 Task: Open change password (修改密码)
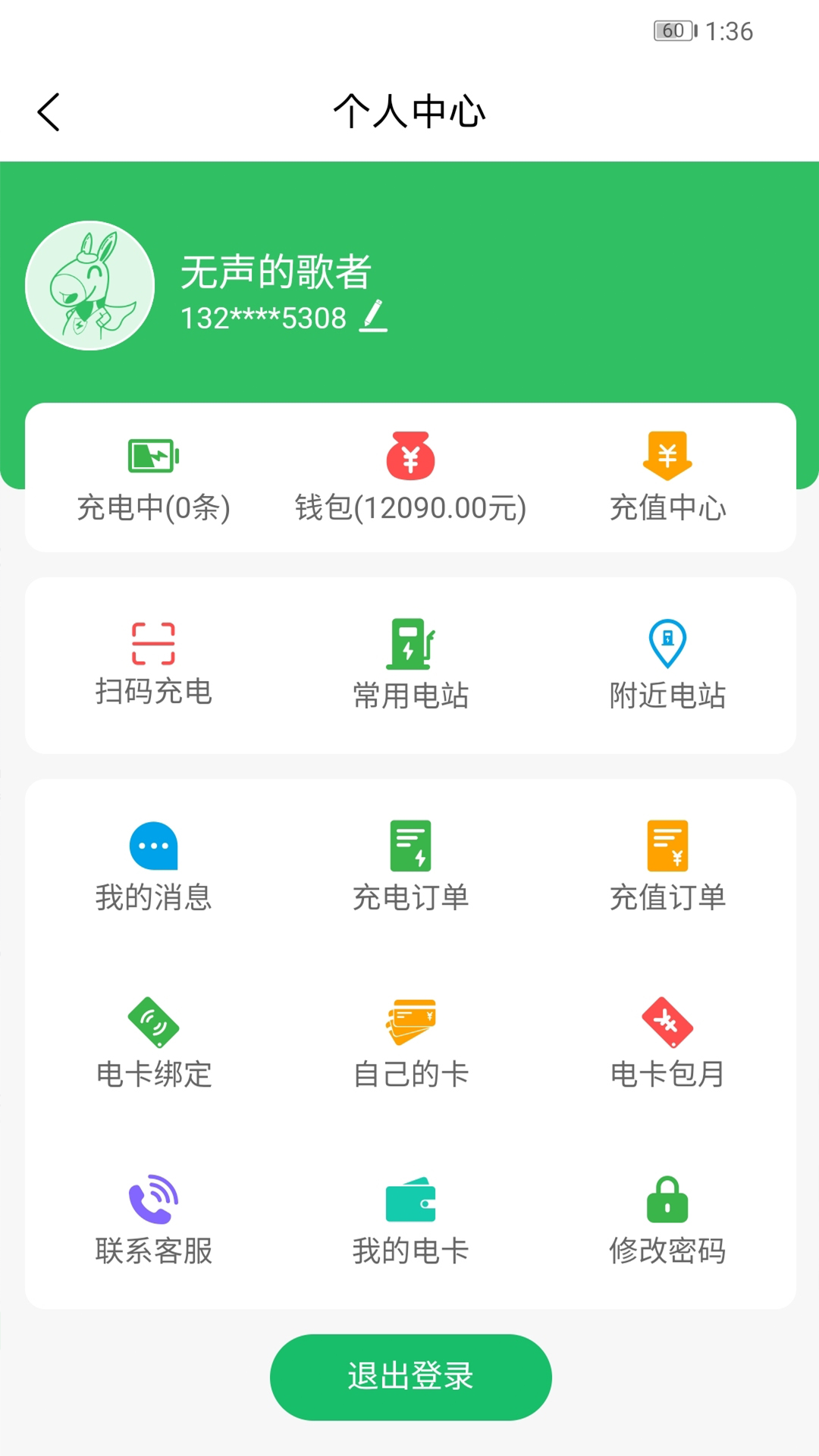click(667, 1213)
